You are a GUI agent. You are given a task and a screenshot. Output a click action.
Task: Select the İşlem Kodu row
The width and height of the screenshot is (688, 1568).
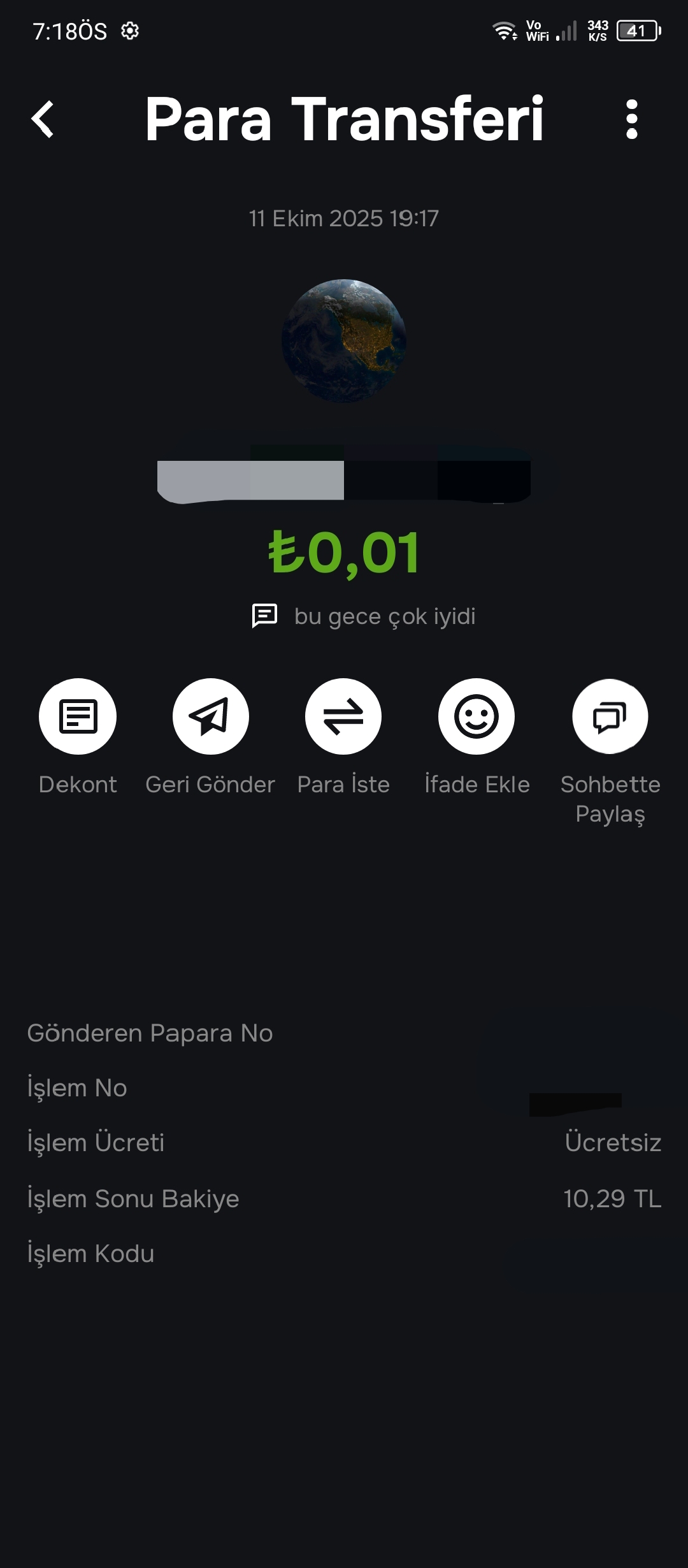coord(90,1252)
